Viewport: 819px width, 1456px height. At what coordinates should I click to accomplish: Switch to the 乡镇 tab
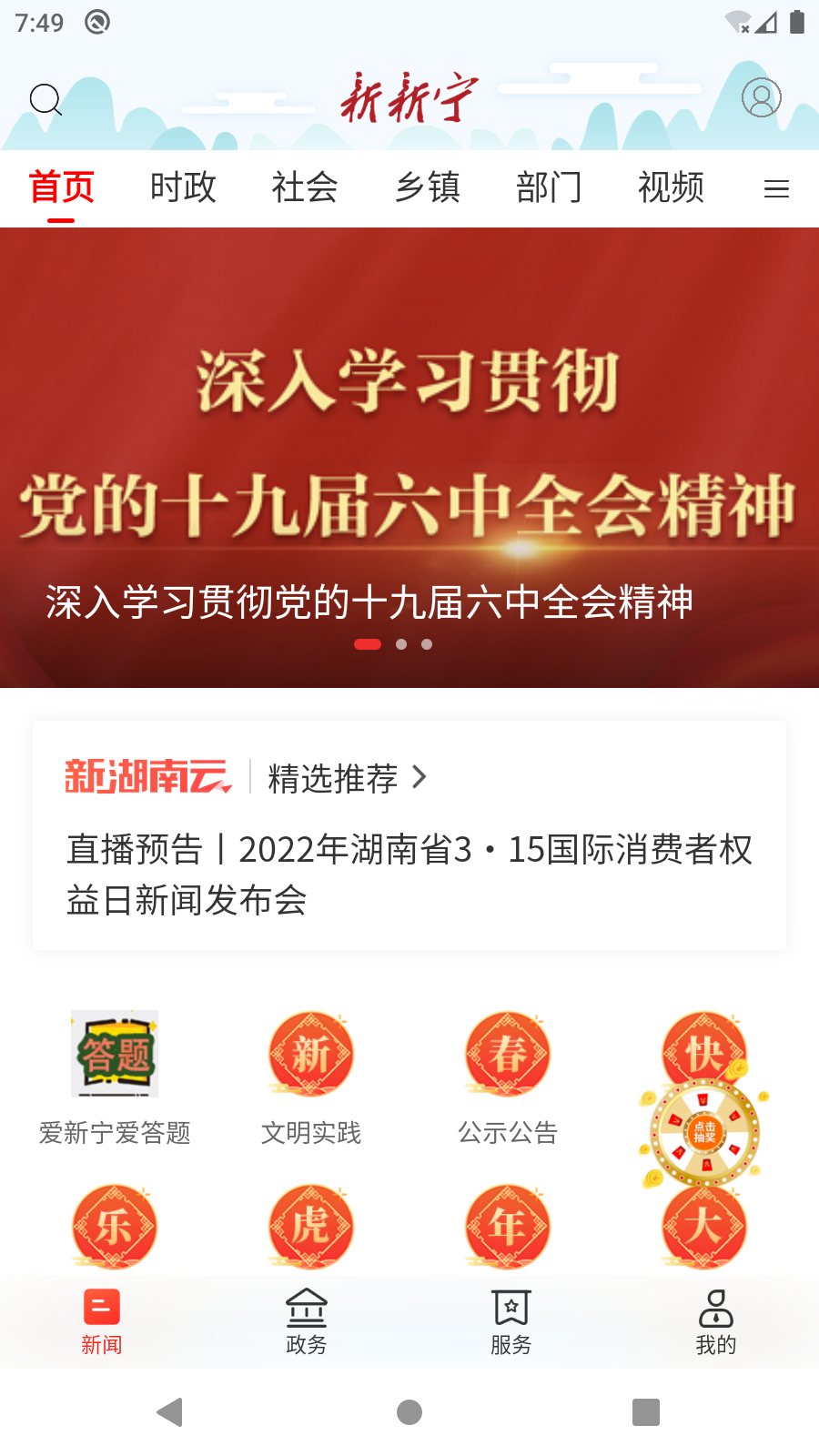pyautogui.click(x=427, y=187)
